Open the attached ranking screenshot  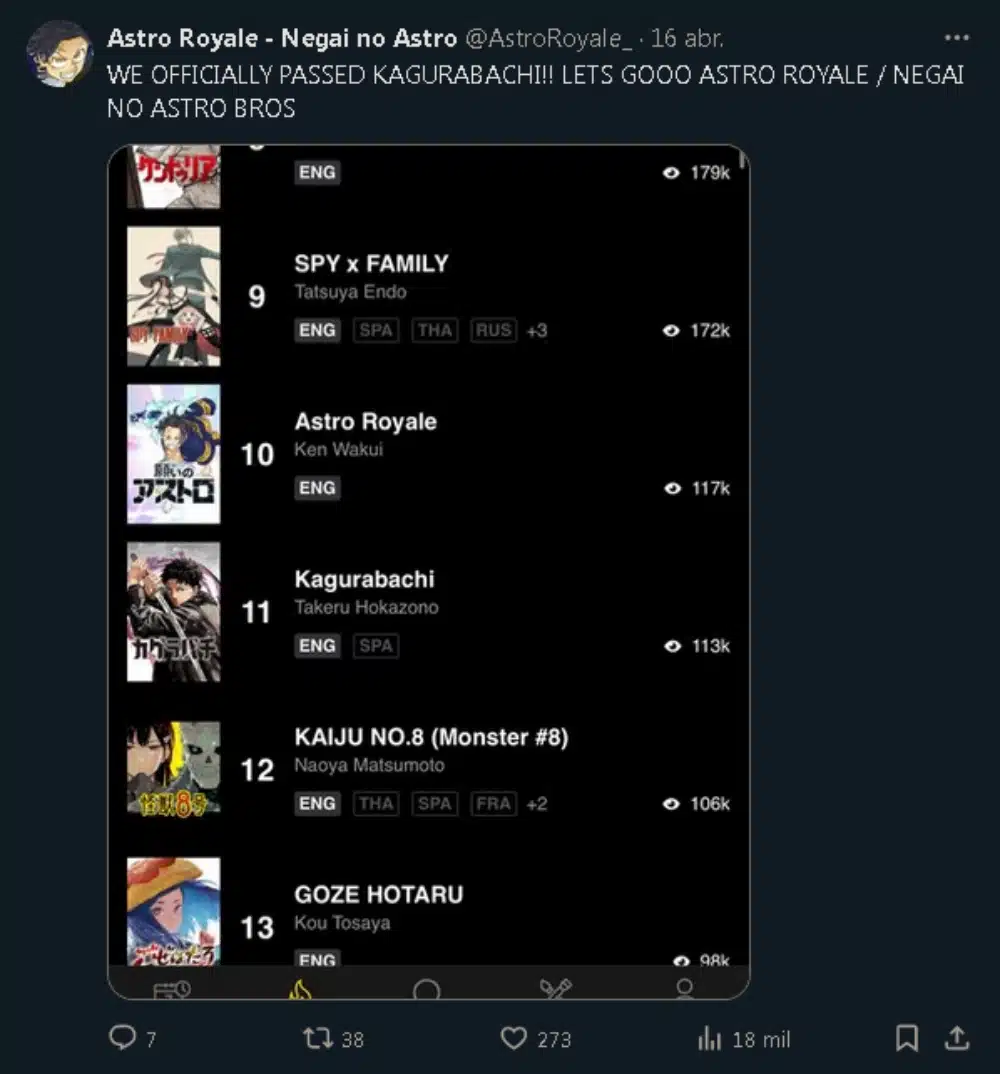tap(428, 570)
